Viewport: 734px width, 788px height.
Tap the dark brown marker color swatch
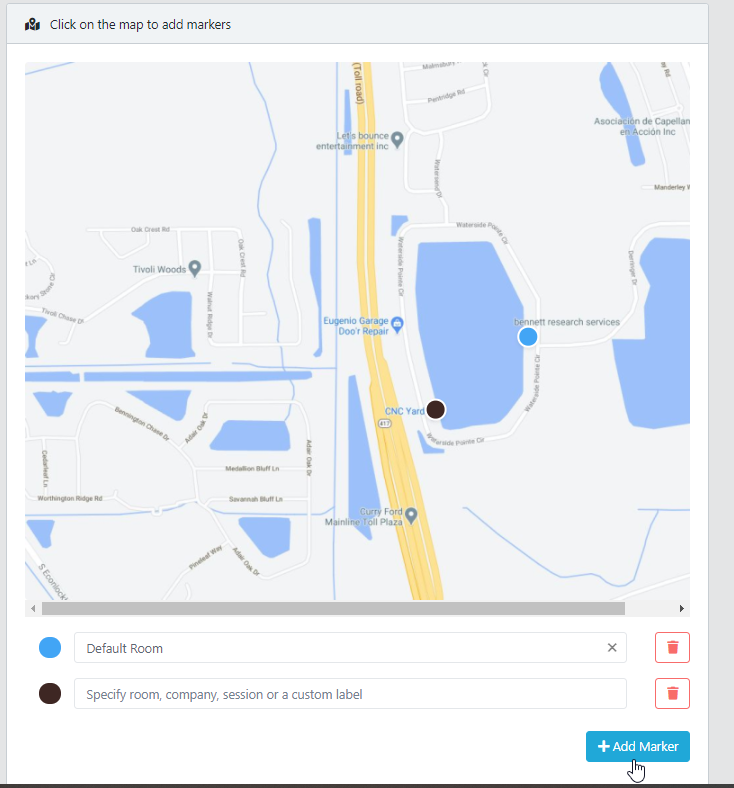50,693
